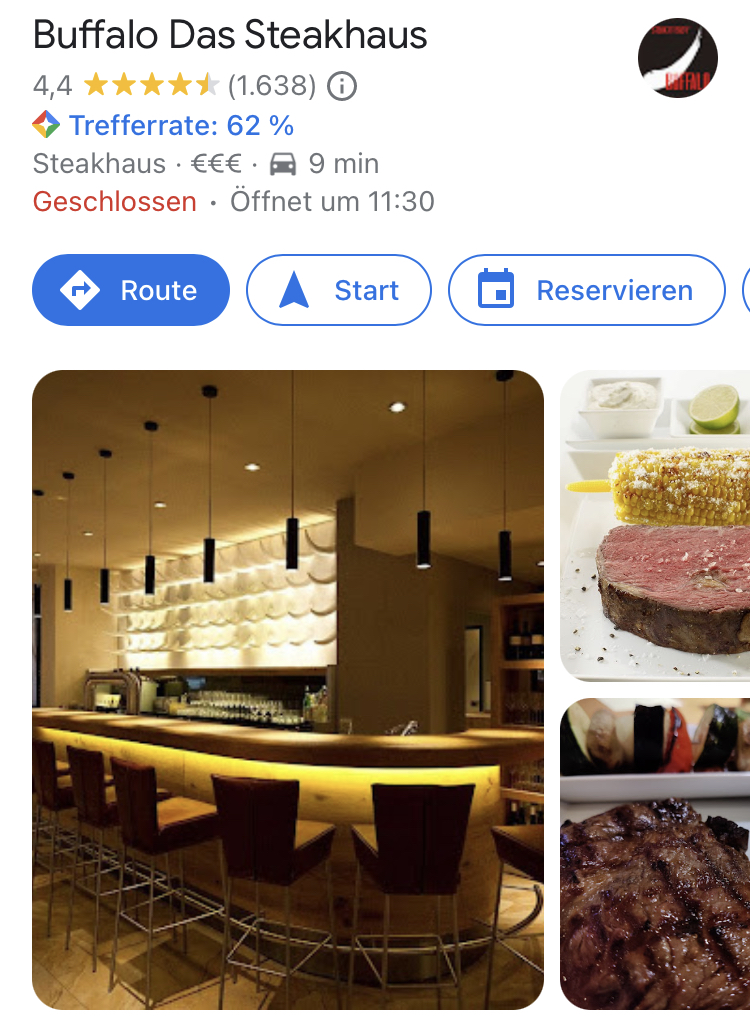The image size is (750, 1016).
Task: Open the grilled steak photo
Action: [656, 853]
